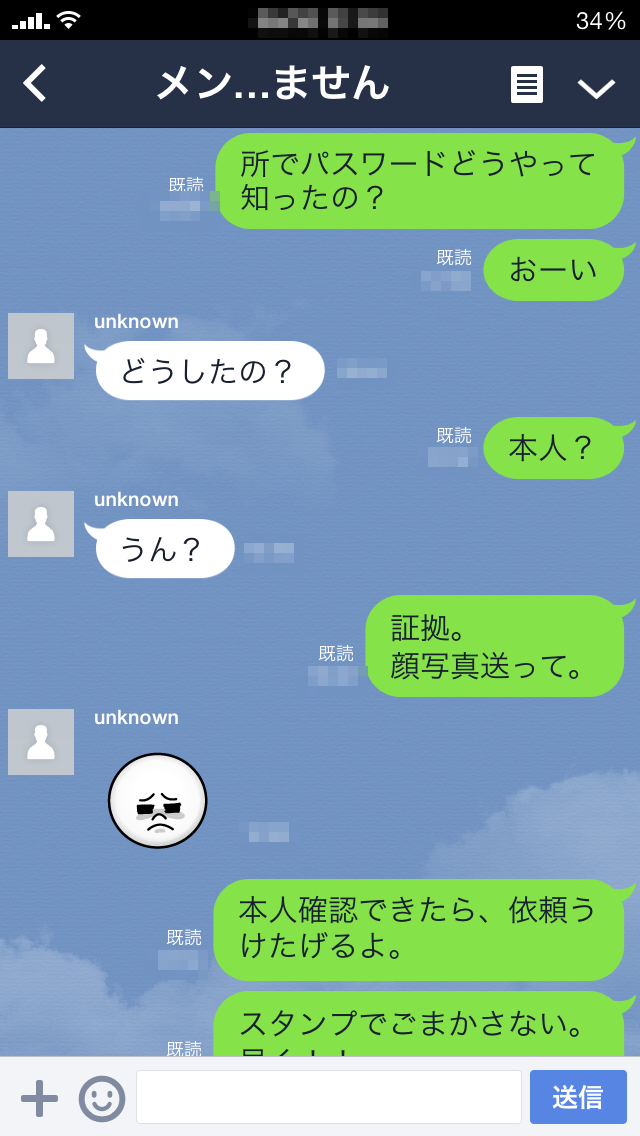Screen dimensions: 640x1136
Task: Tap the 送信 send button
Action: coord(577,1097)
